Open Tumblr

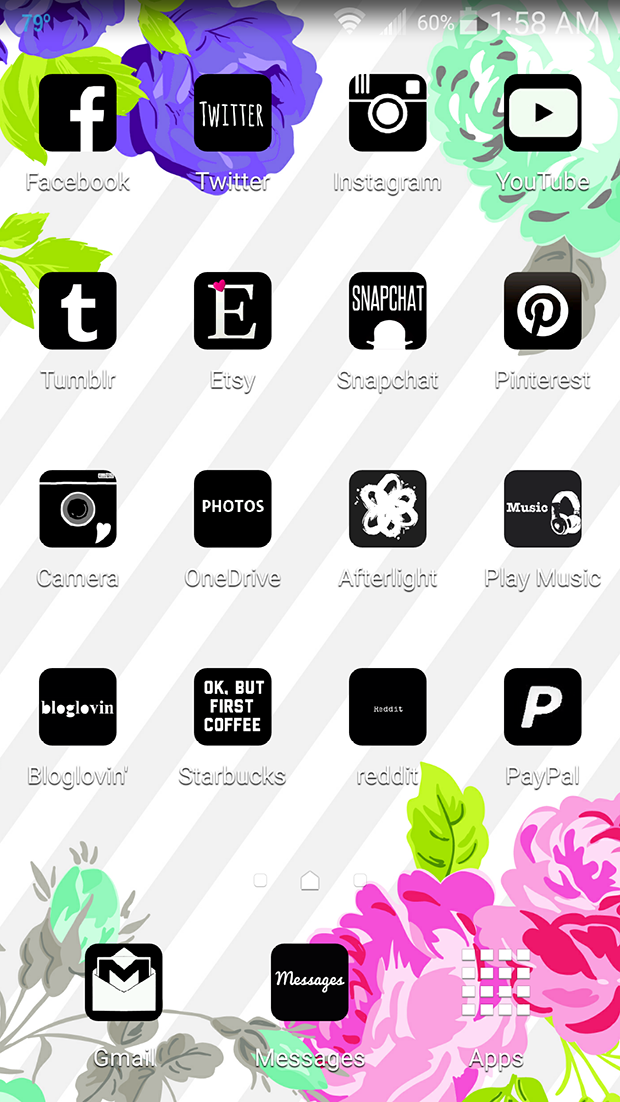coord(78,311)
